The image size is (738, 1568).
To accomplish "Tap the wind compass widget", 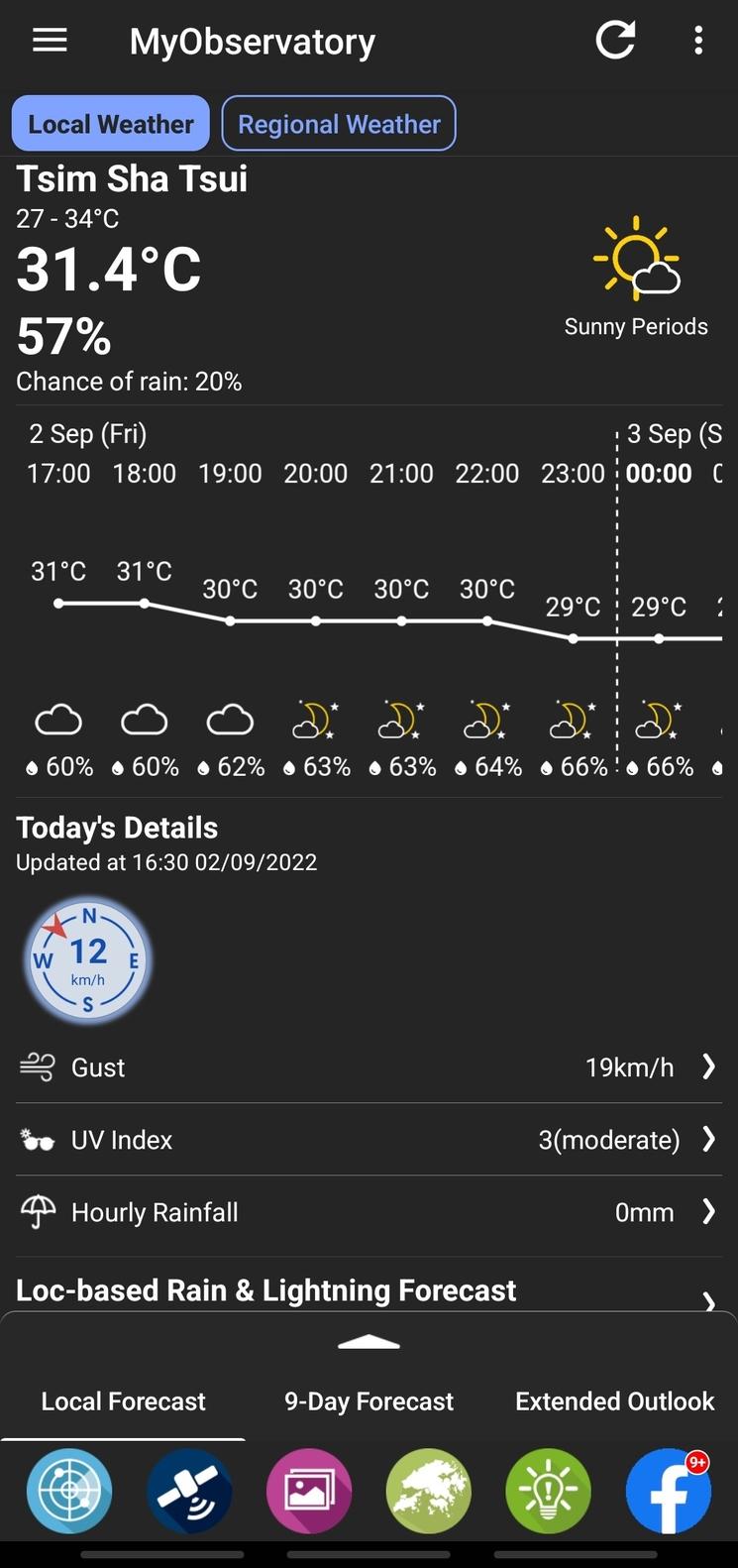I will (87, 959).
